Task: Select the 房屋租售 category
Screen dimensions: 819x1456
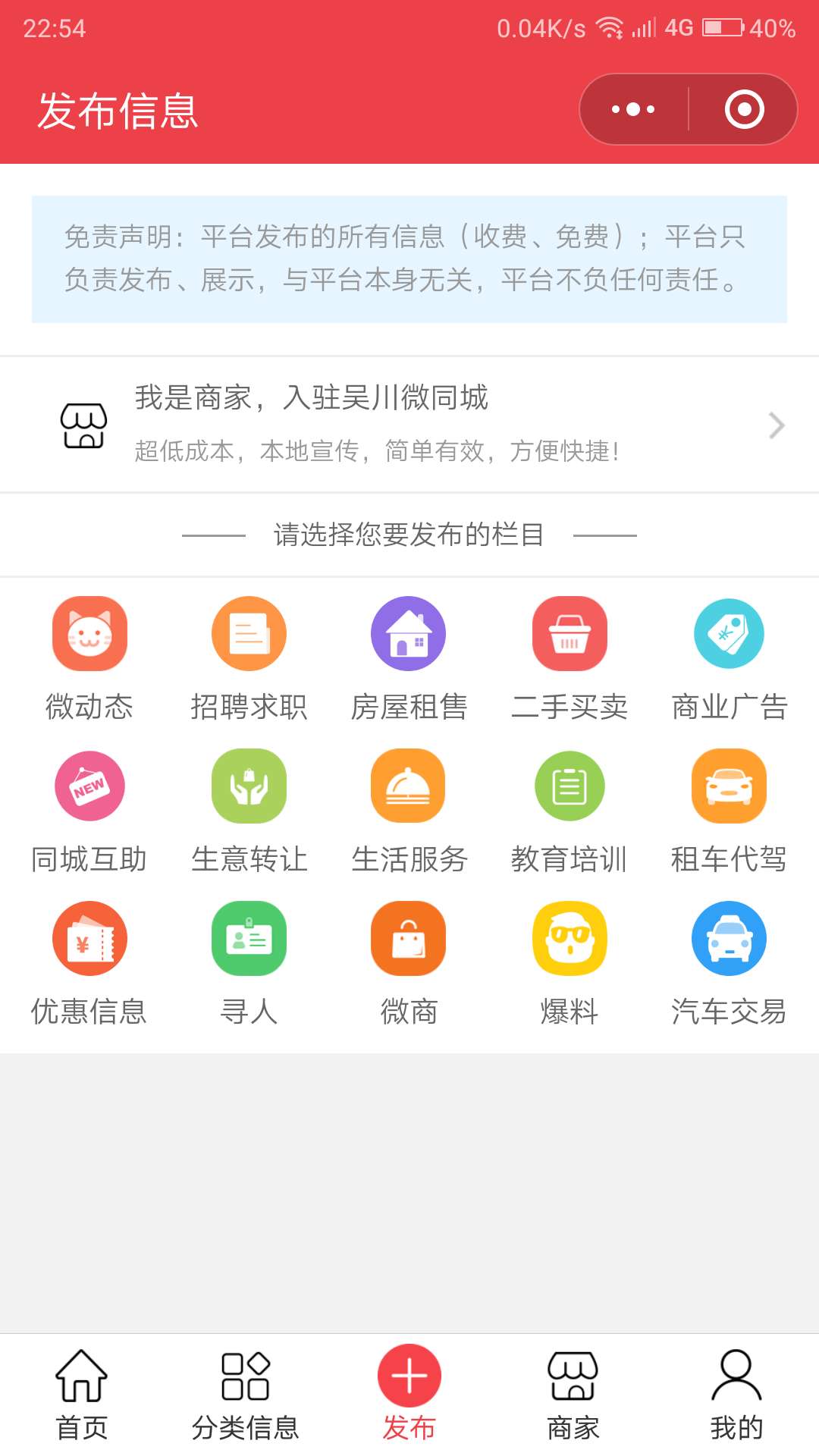Action: click(409, 658)
